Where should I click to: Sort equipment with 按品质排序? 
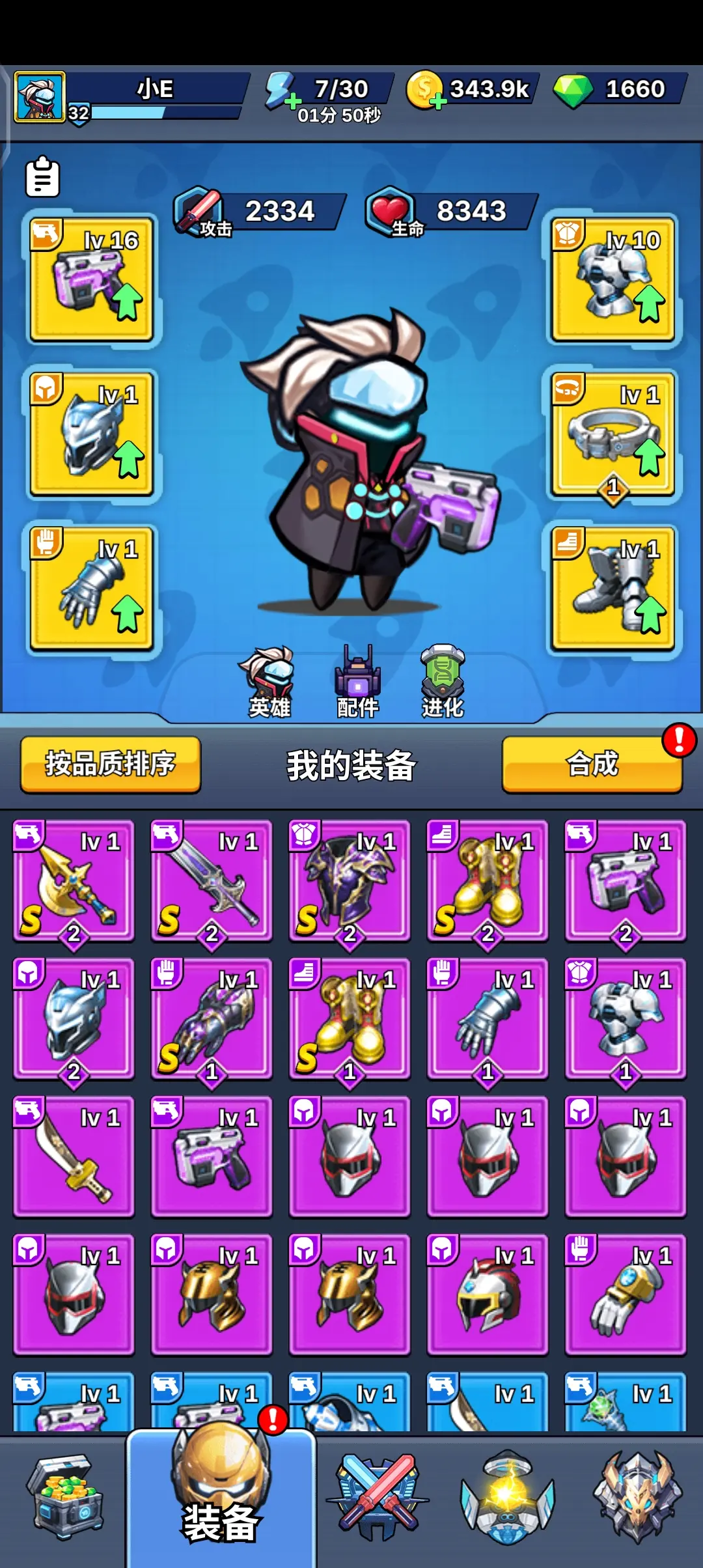pos(110,764)
